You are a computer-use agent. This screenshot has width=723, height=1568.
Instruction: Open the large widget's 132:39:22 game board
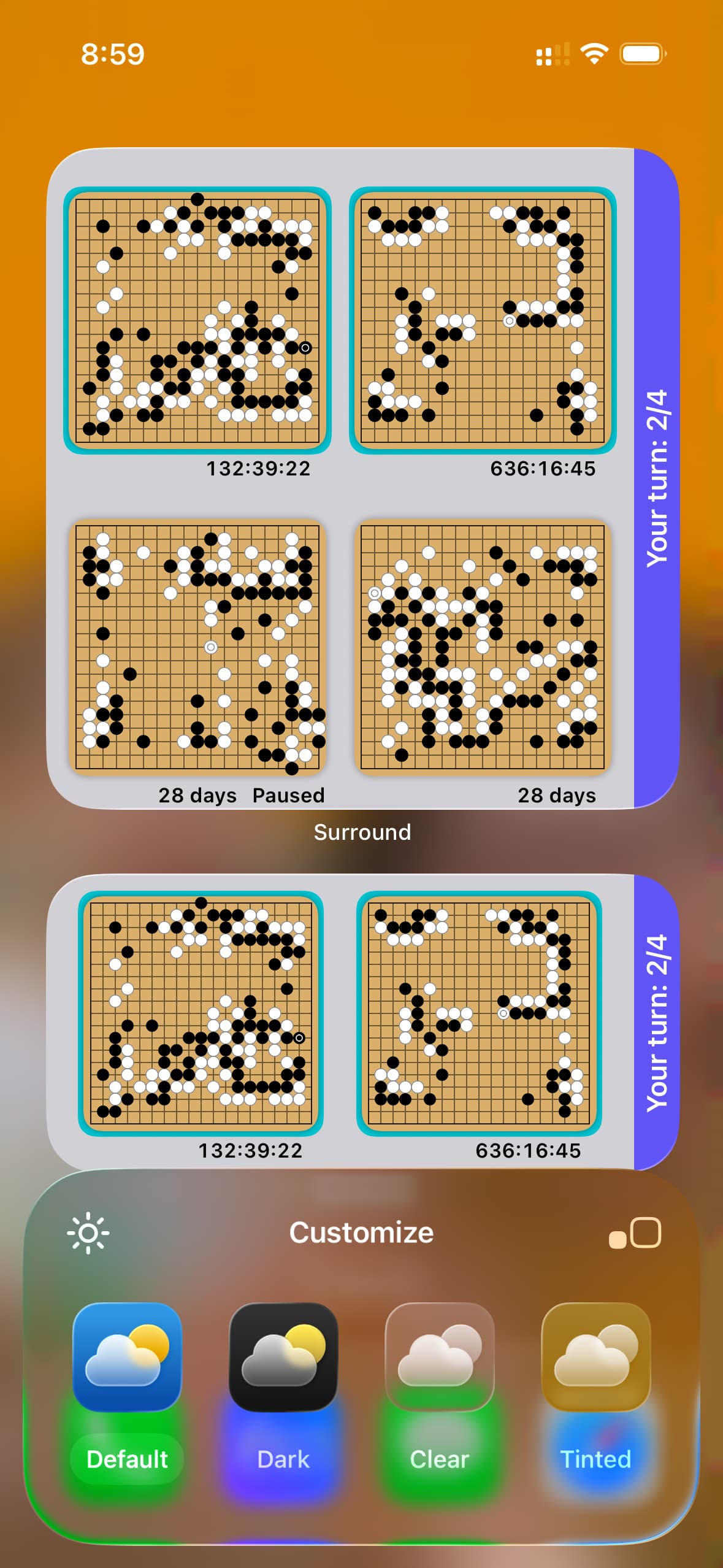click(x=197, y=320)
